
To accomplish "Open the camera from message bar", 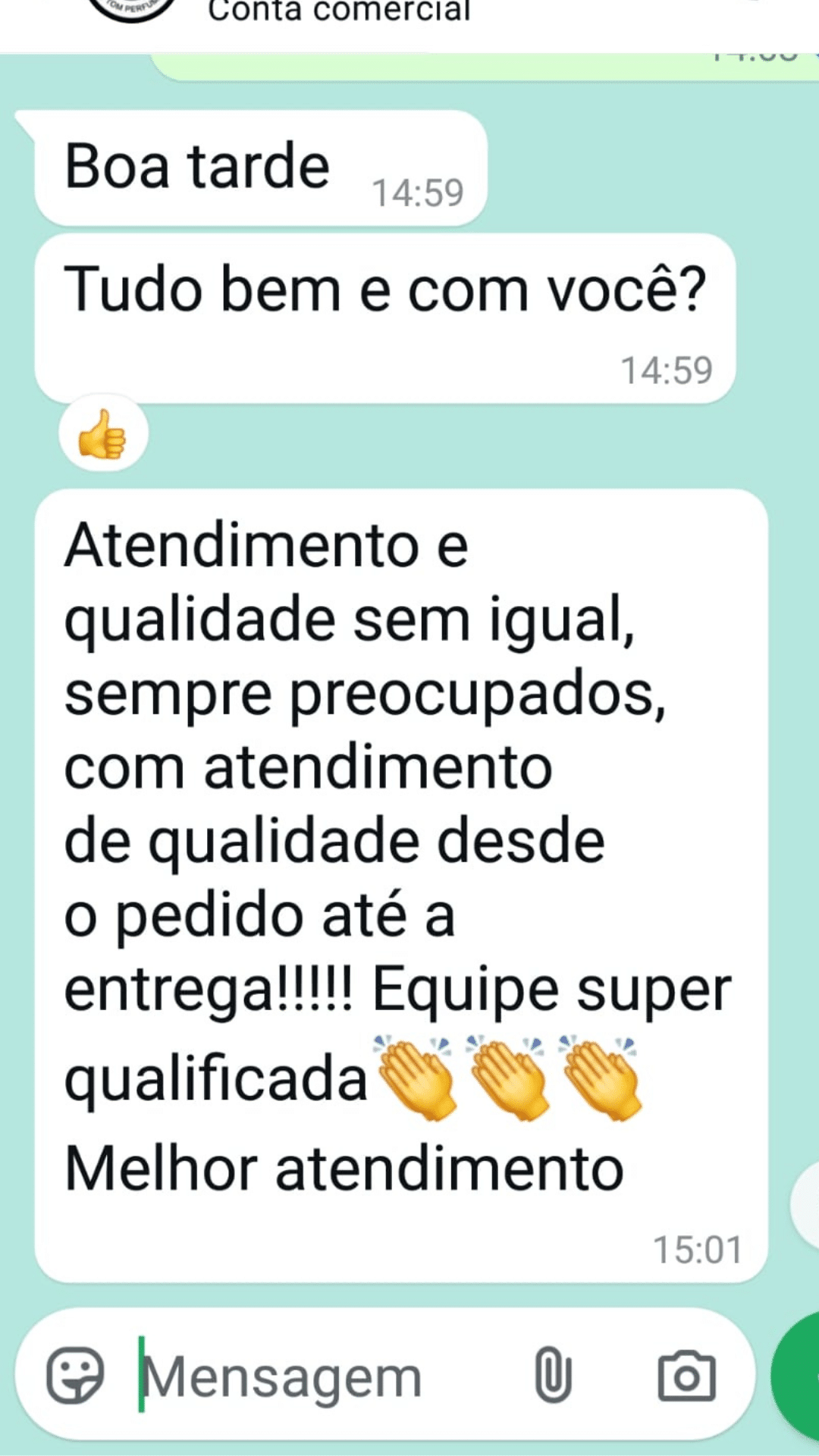I will (x=686, y=1376).
